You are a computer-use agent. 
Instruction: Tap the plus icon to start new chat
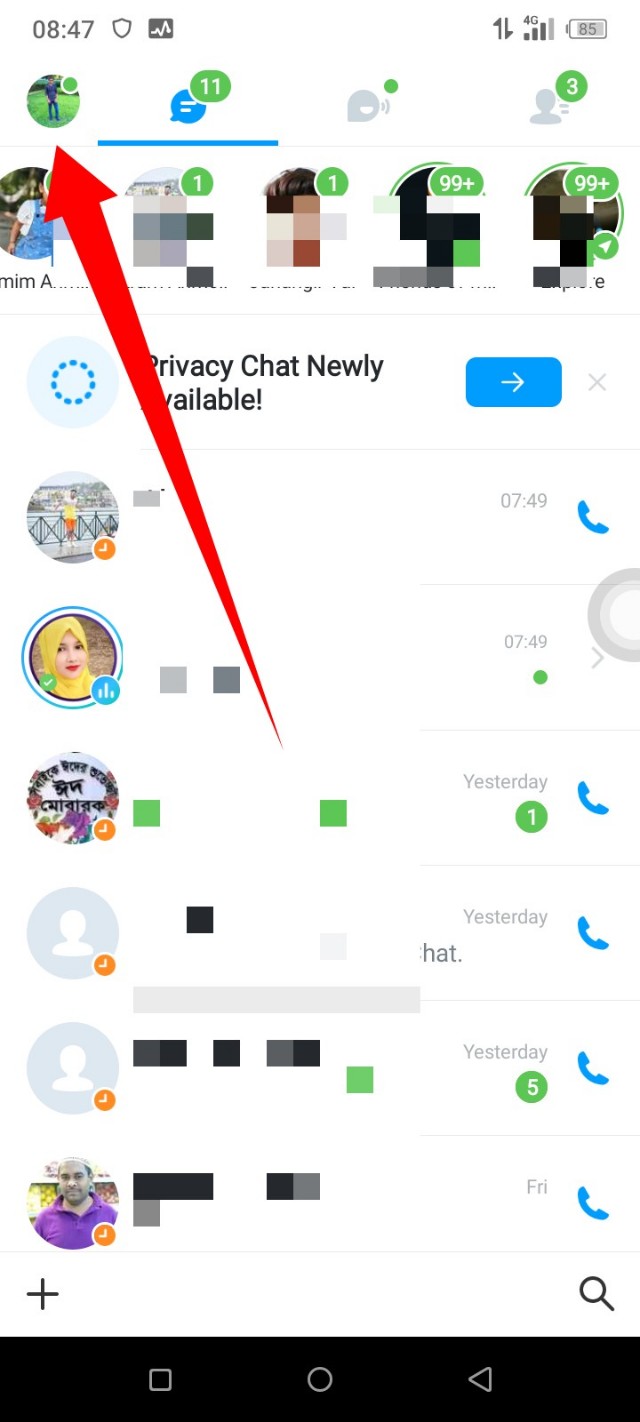click(x=42, y=1294)
